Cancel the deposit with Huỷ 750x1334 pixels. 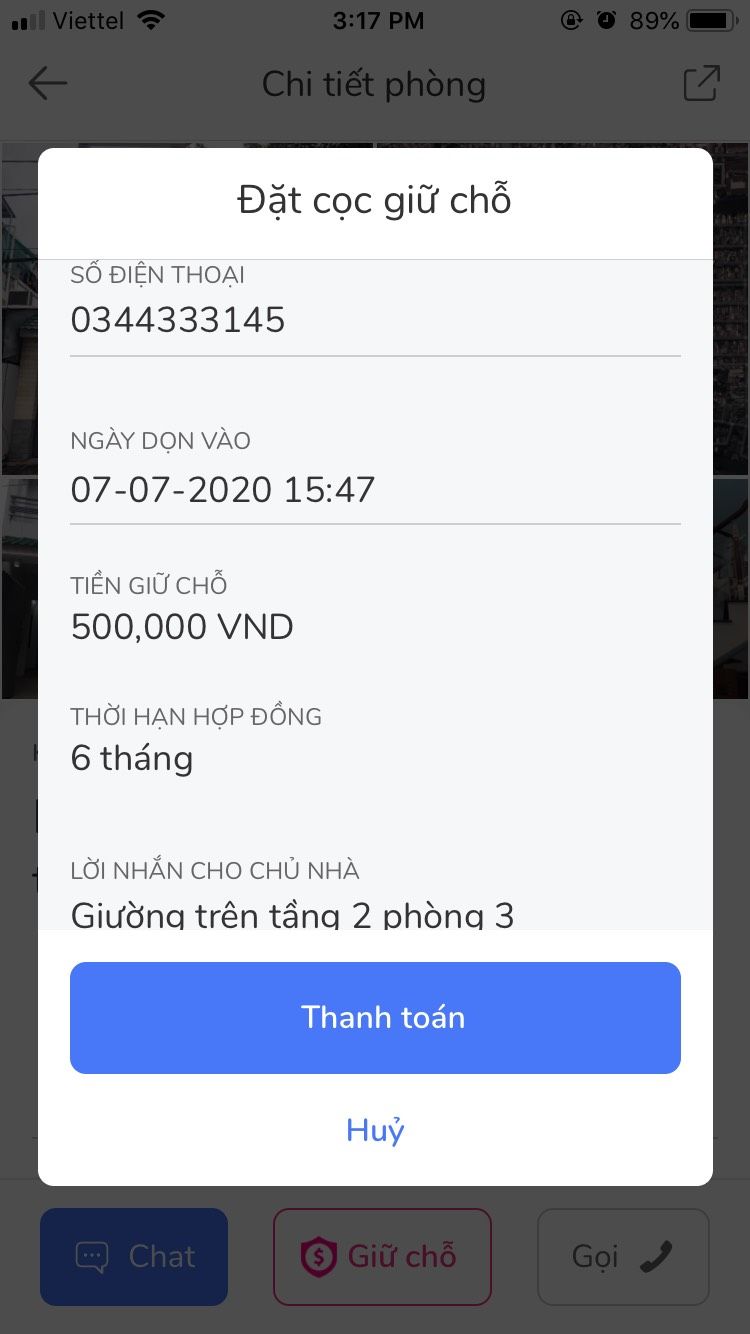(375, 1130)
